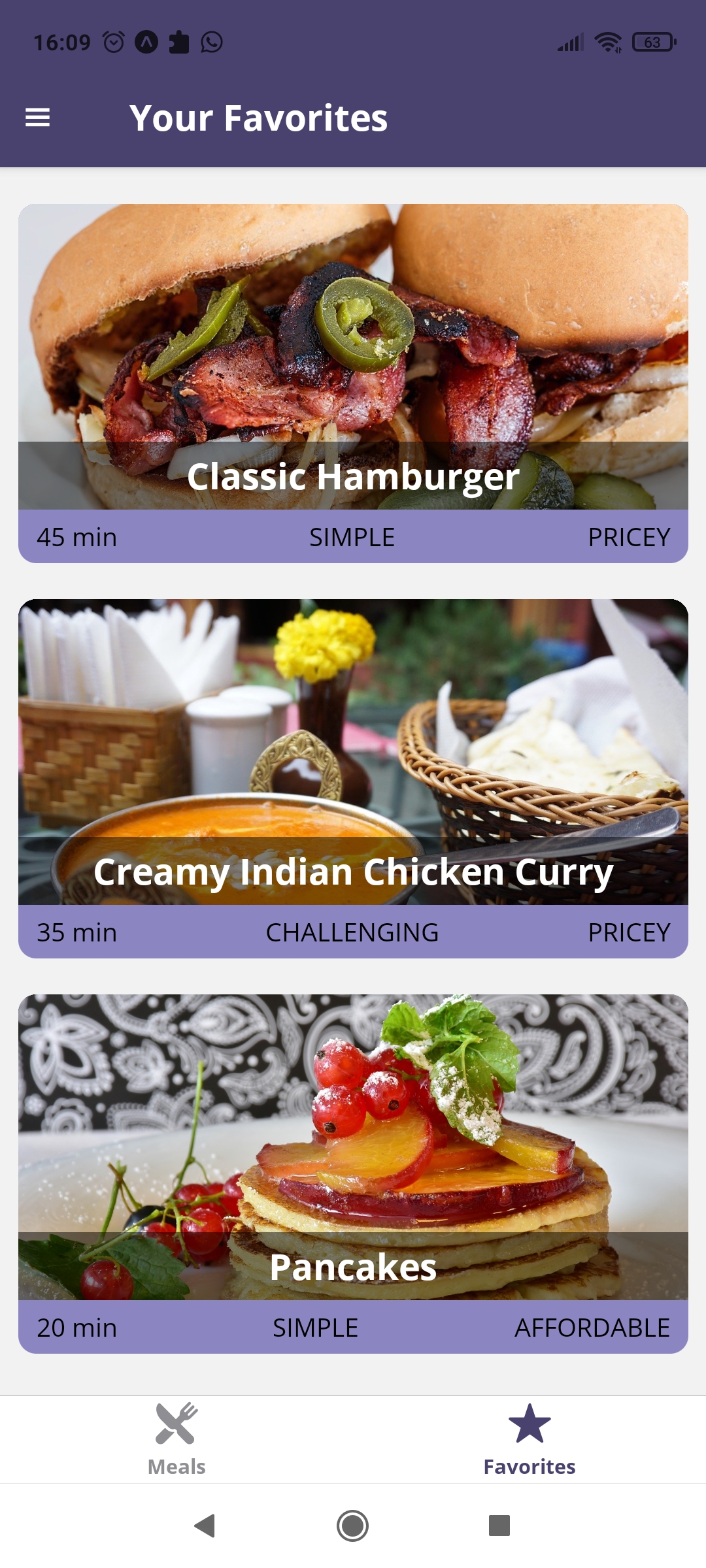Tap the WhatsApp icon in the status bar
Image resolution: width=706 pixels, height=1568 pixels.
[x=211, y=42]
